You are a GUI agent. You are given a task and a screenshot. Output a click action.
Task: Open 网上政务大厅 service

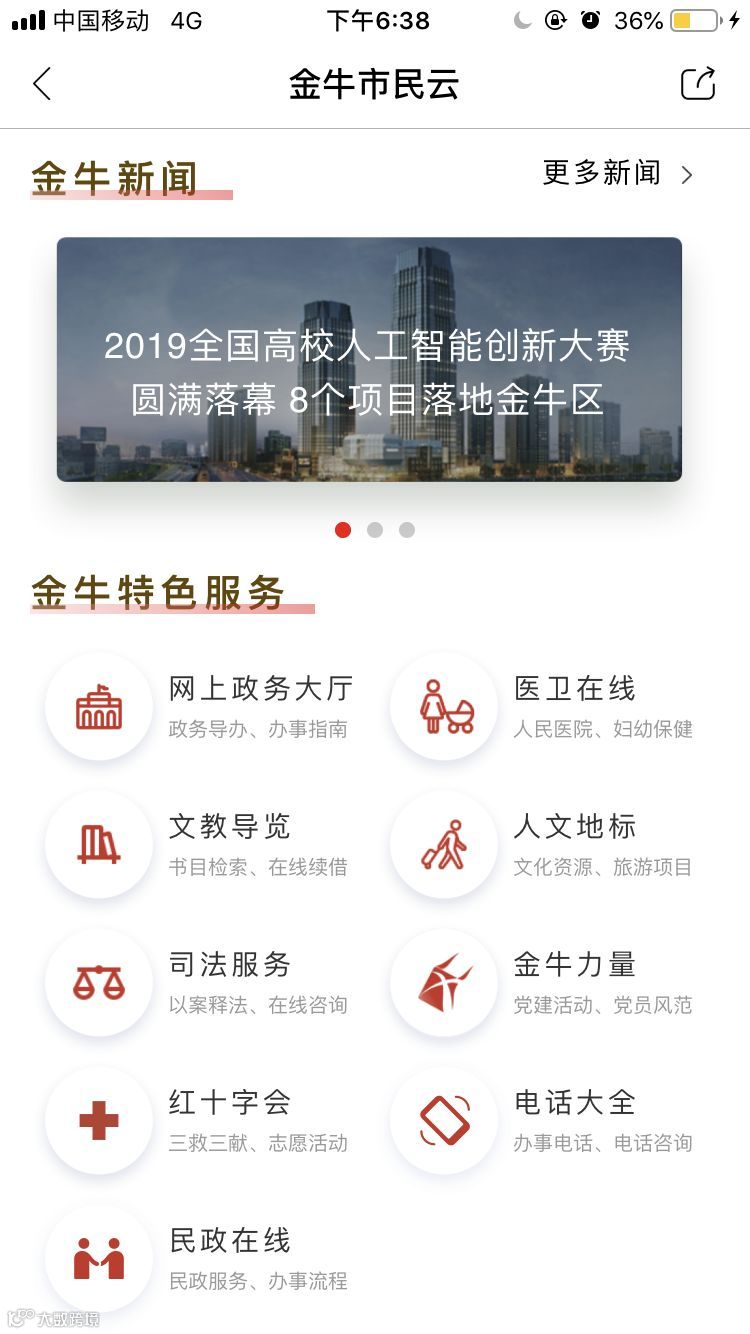pos(200,707)
